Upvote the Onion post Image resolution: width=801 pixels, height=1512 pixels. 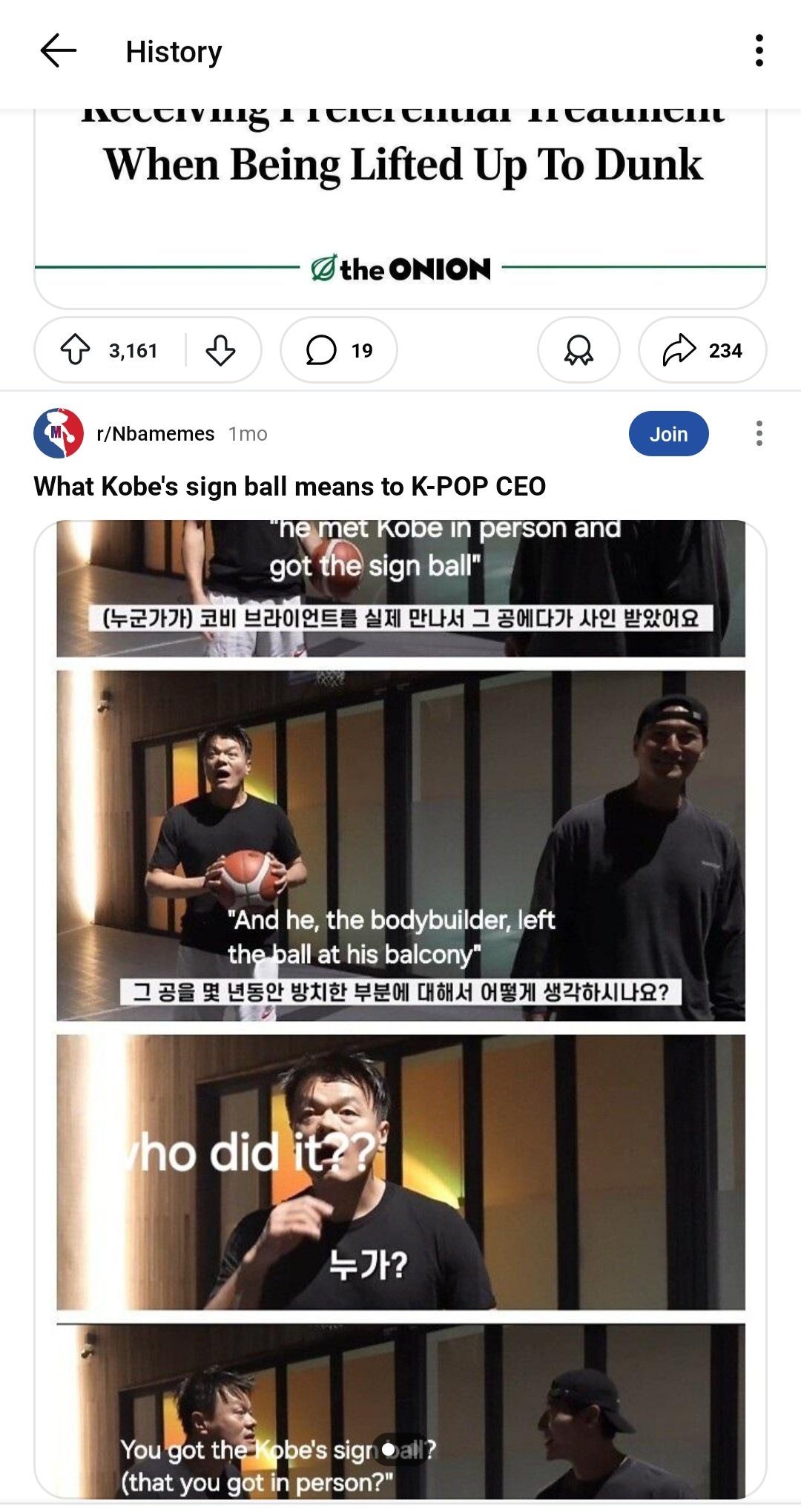pyautogui.click(x=76, y=350)
